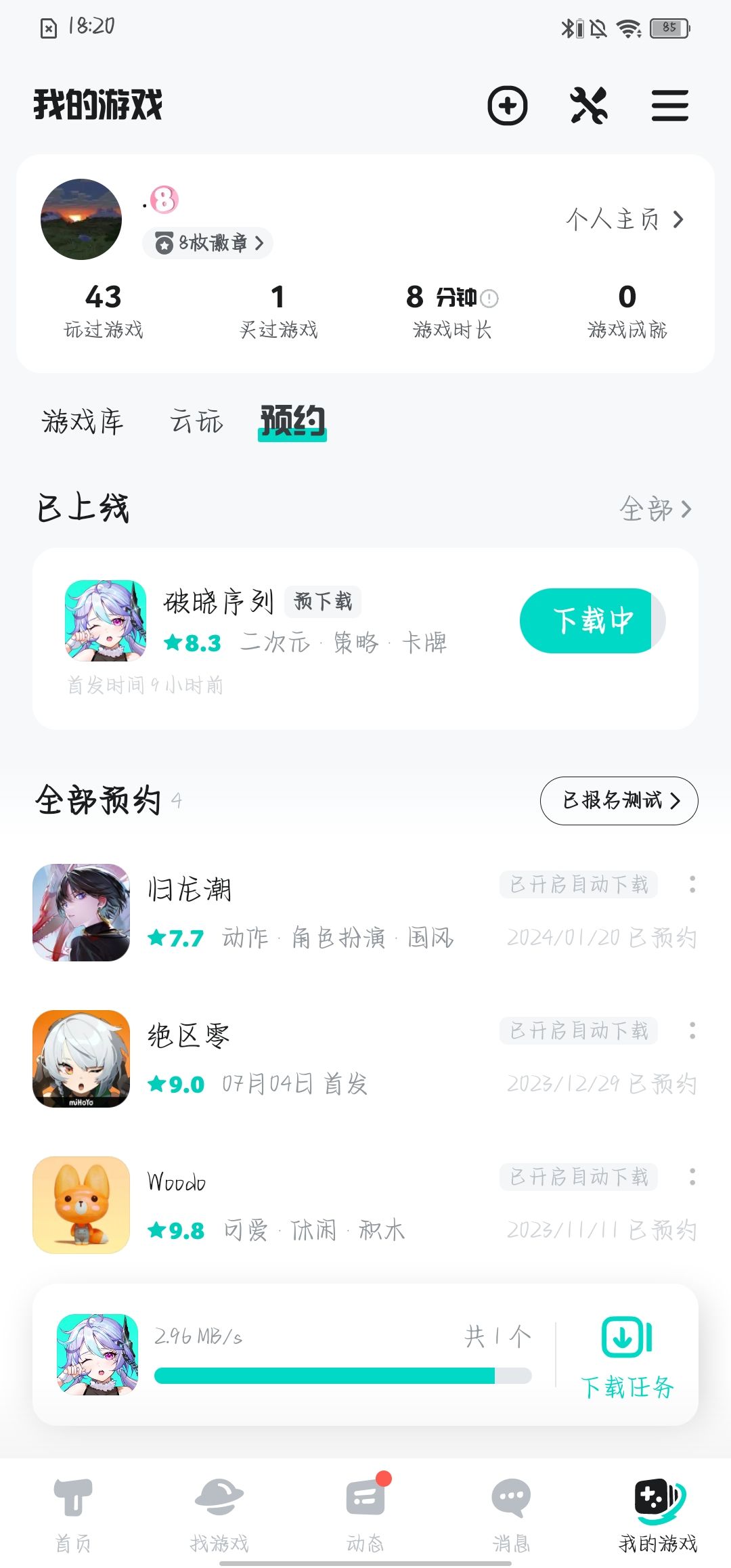This screenshot has width=731, height=1568.
Task: Tap the add (plus circle) icon
Action: coord(508,106)
